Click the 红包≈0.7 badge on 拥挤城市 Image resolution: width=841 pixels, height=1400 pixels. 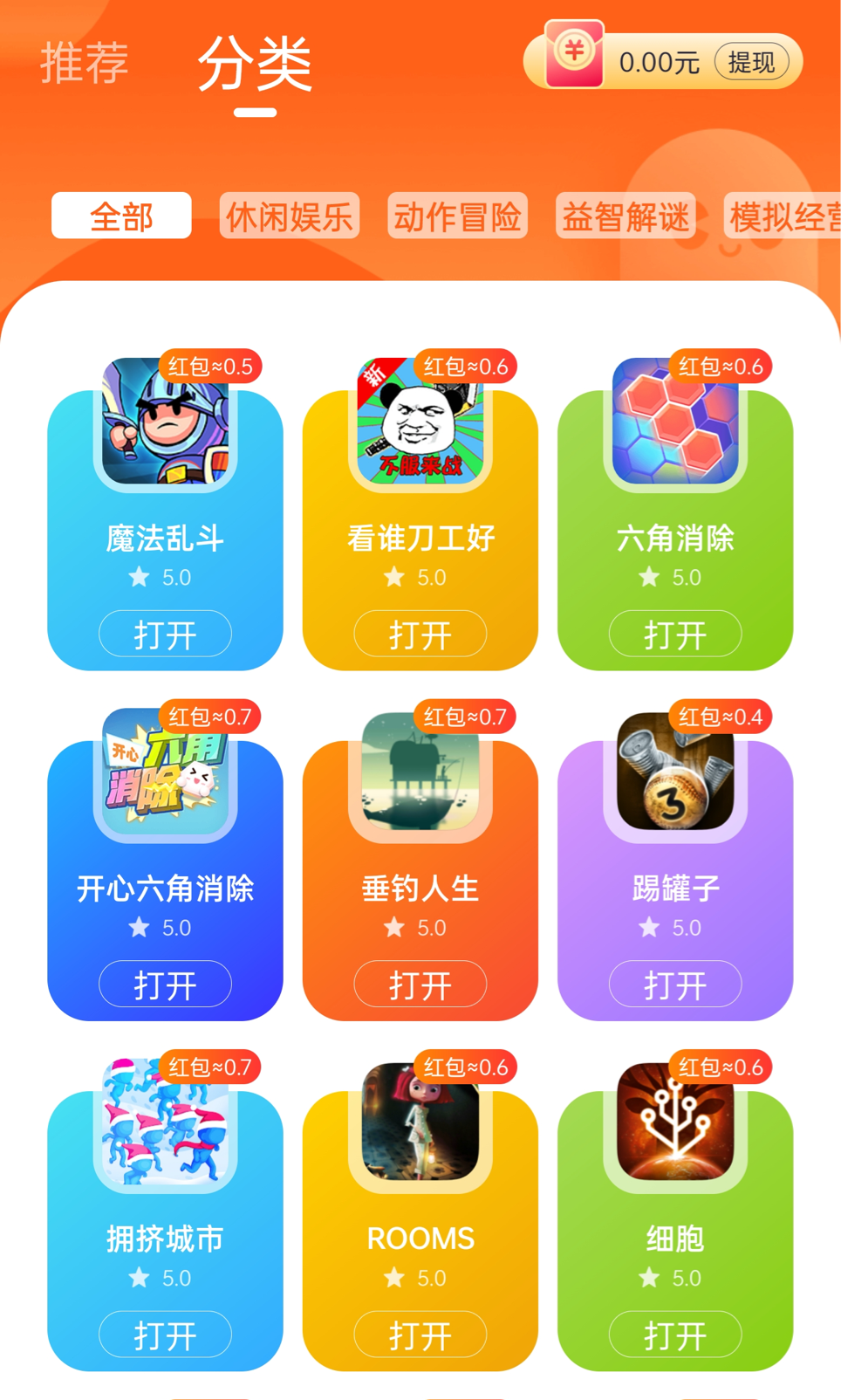[210, 1066]
